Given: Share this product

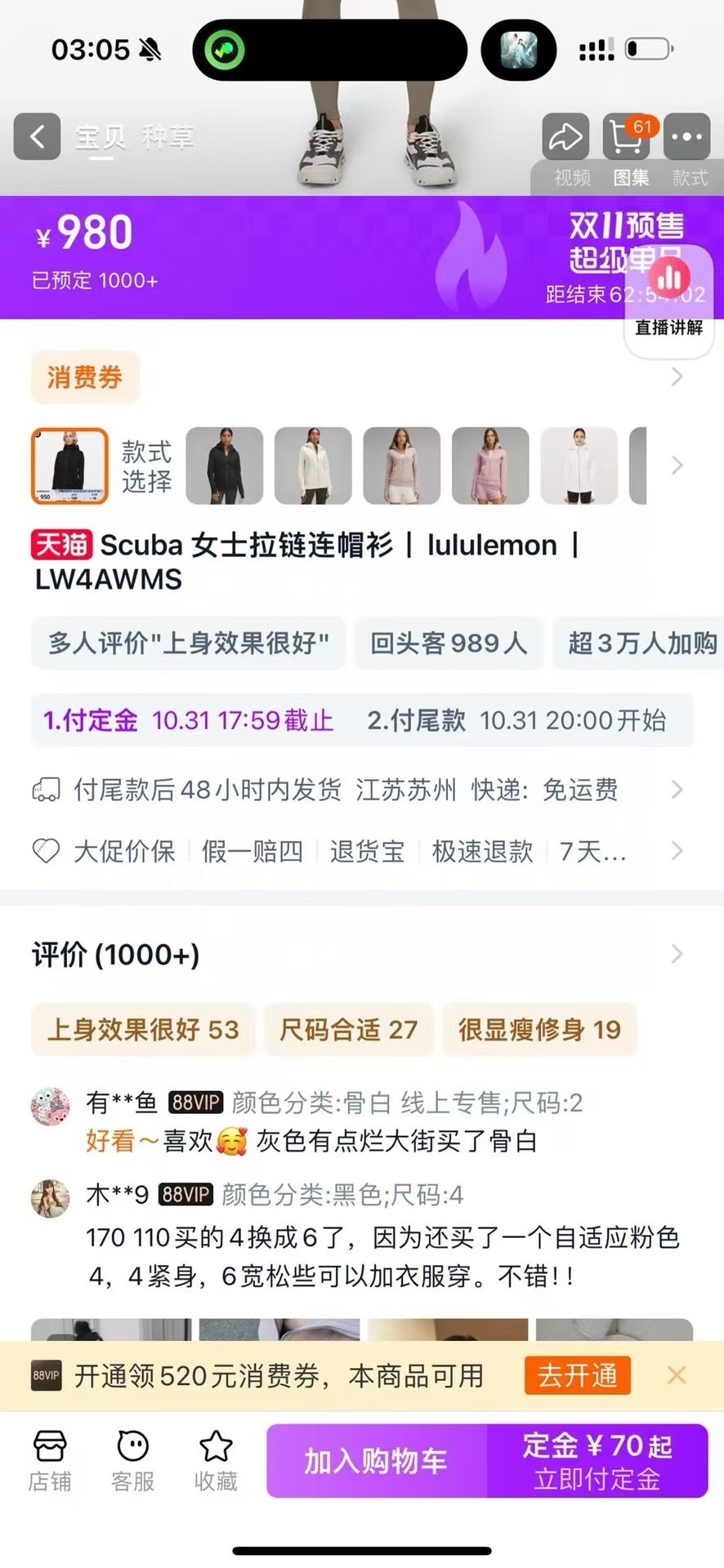Looking at the screenshot, I should coord(565,136).
